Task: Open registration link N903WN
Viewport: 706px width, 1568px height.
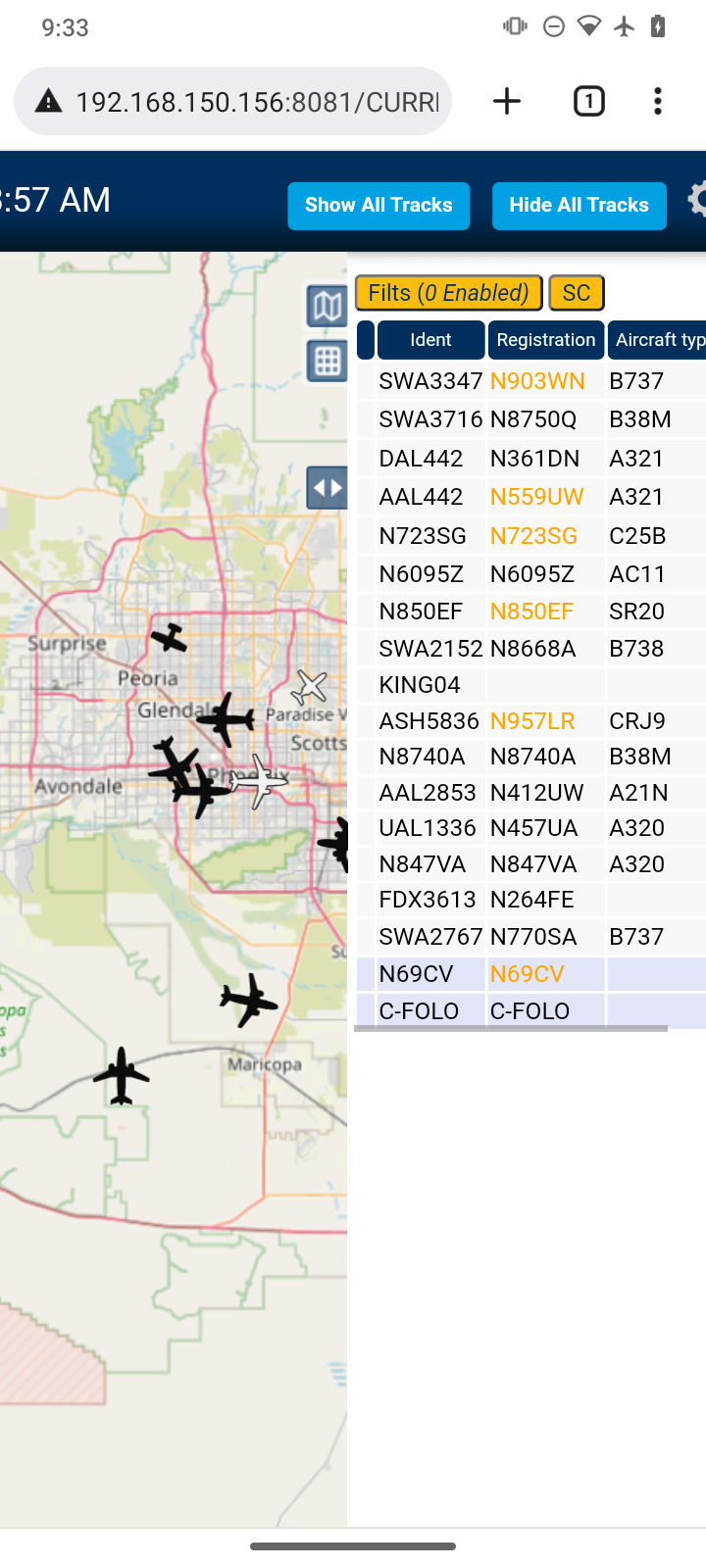Action: [537, 381]
